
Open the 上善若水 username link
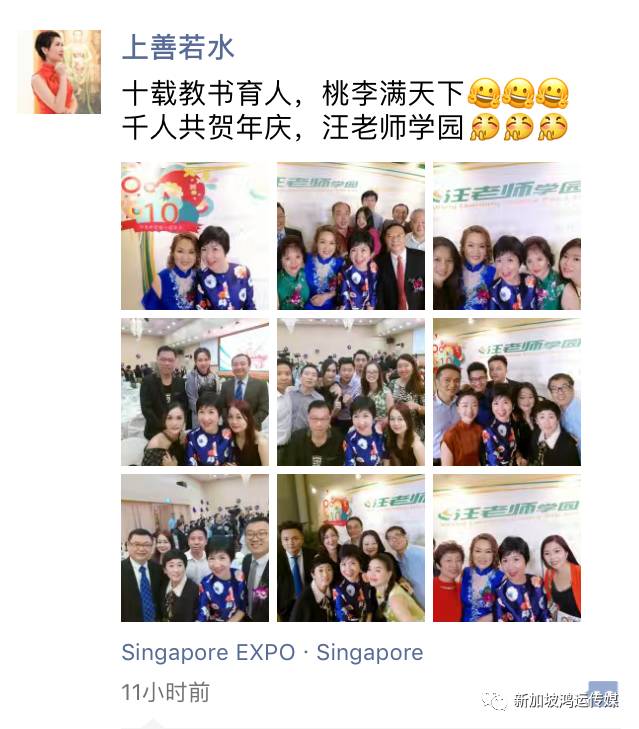coord(177,47)
